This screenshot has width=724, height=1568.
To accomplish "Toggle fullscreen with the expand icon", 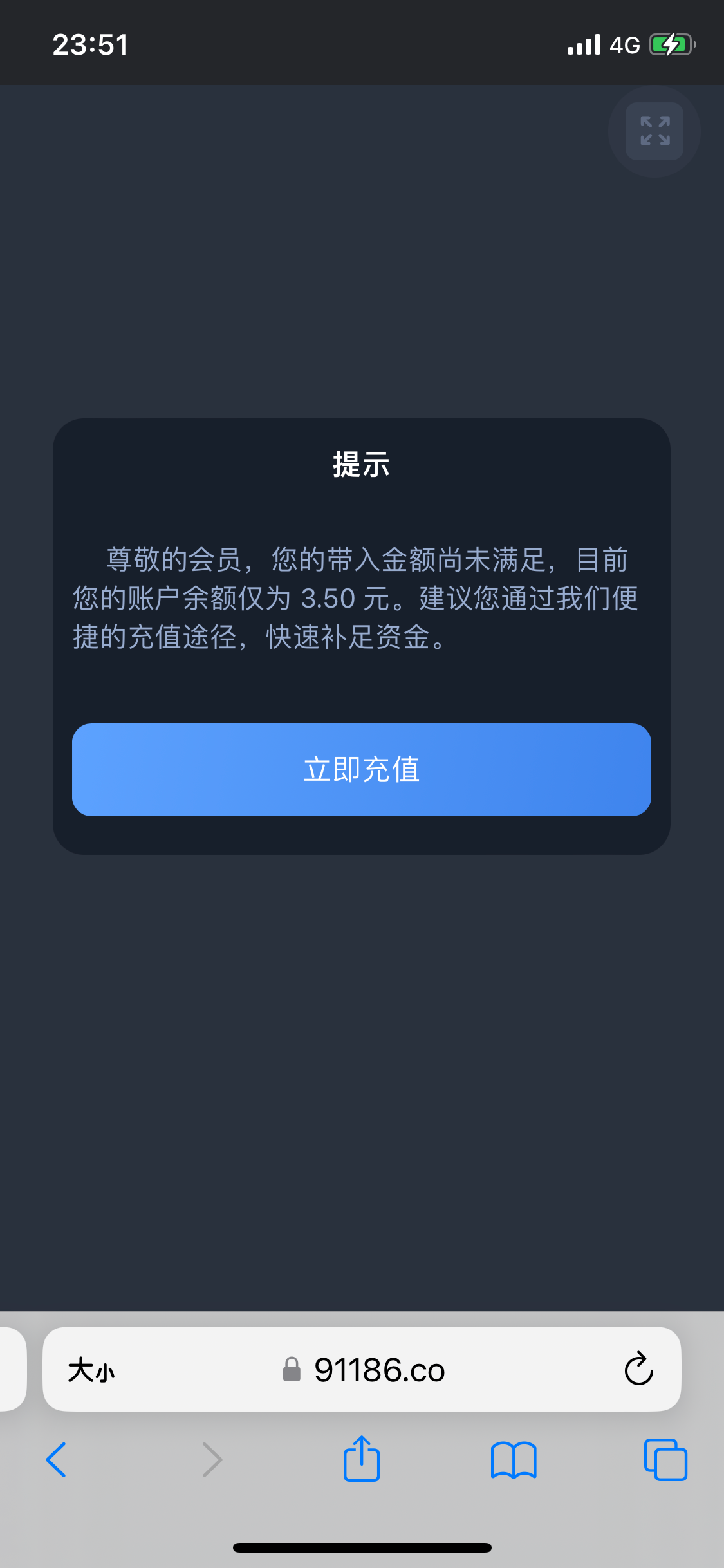I will (654, 131).
